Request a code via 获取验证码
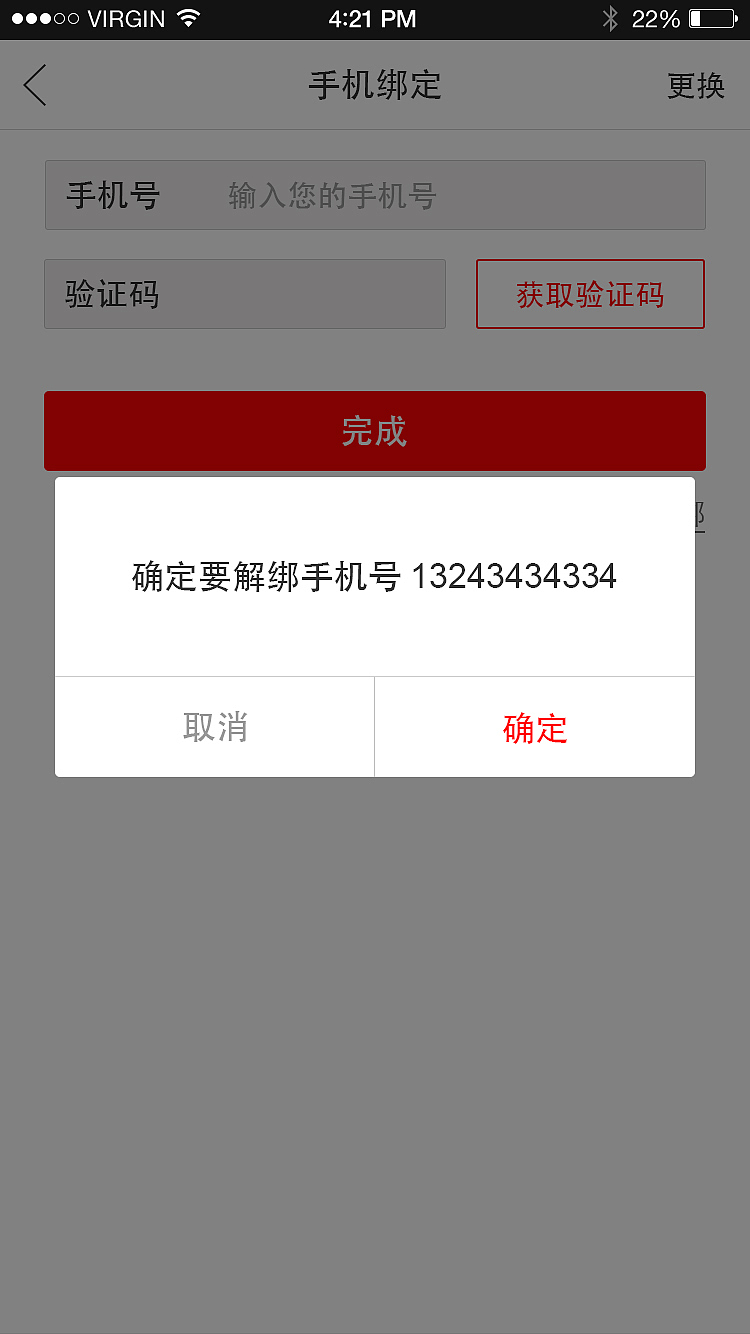Screen dimensions: 750x1334 pyautogui.click(x=589, y=293)
